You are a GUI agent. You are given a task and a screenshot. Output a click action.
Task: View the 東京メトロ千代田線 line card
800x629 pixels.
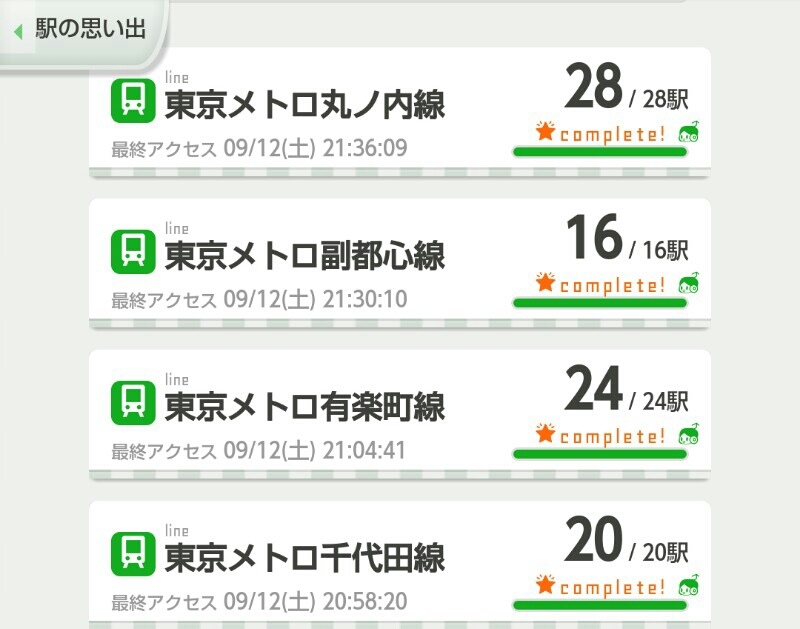pos(400,562)
